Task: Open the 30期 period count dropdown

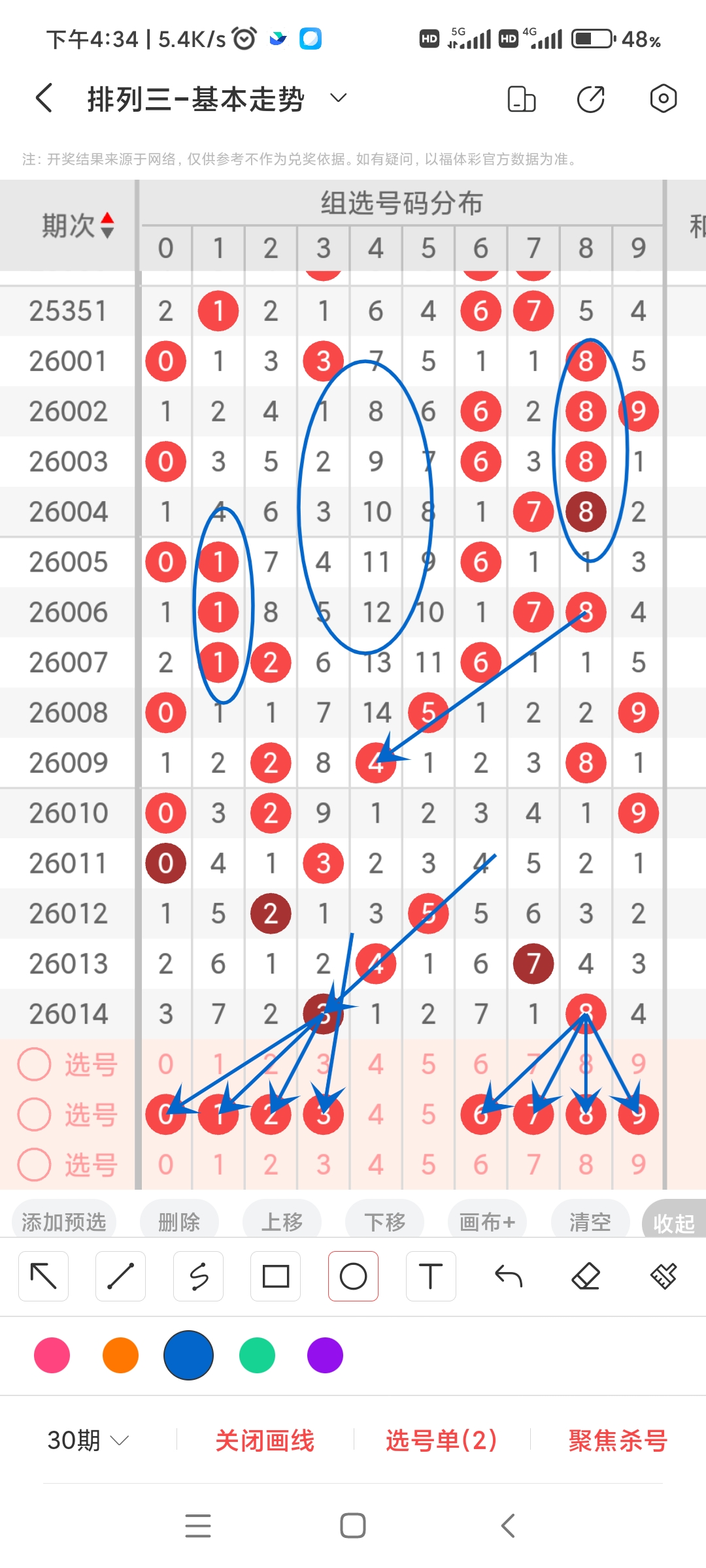Action: click(x=87, y=1441)
